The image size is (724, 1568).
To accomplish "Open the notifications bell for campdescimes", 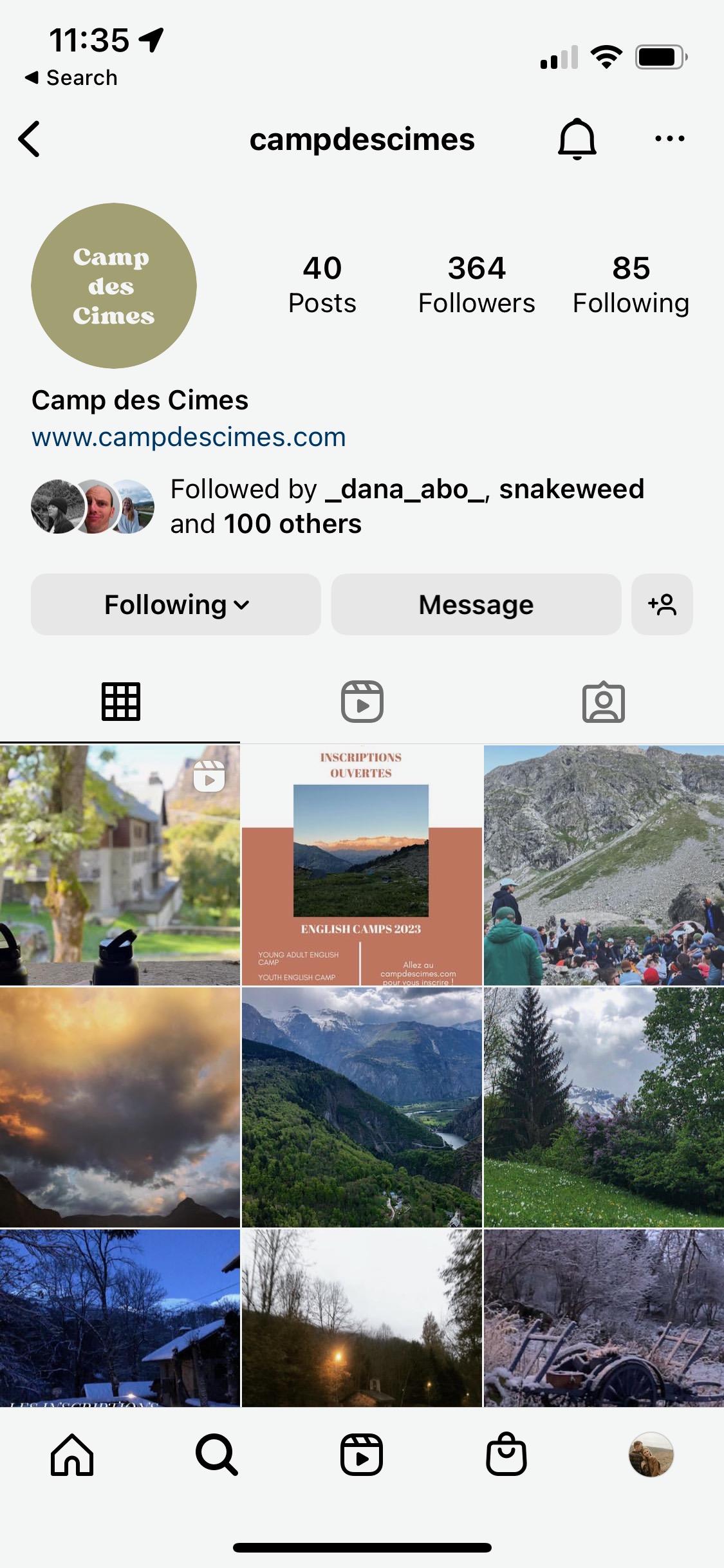I will (x=577, y=139).
